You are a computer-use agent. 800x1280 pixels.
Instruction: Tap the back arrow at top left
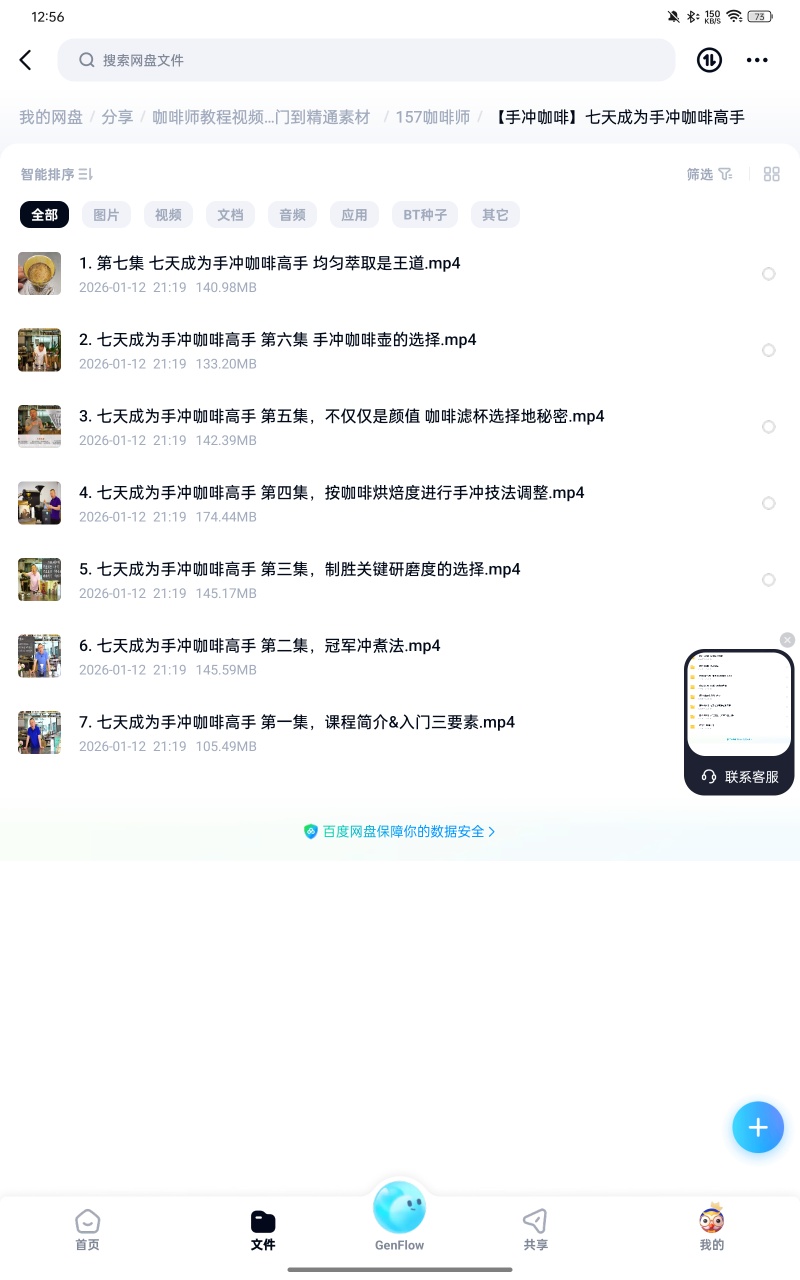[x=25, y=59]
